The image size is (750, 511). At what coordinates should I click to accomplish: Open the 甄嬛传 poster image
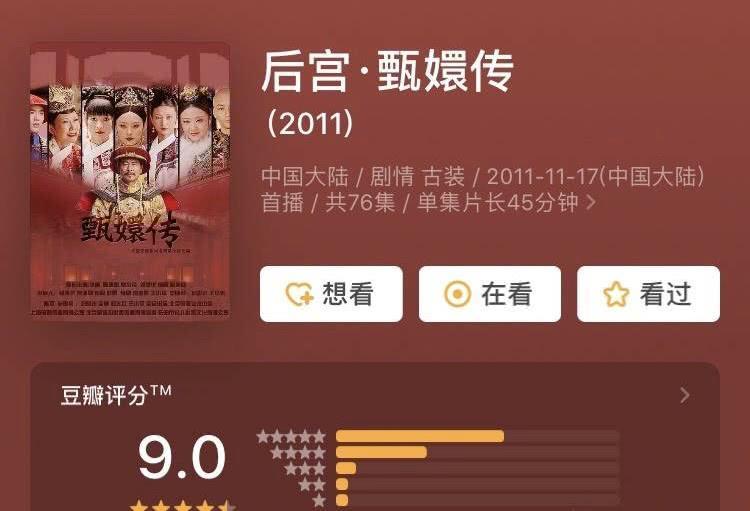(130, 181)
